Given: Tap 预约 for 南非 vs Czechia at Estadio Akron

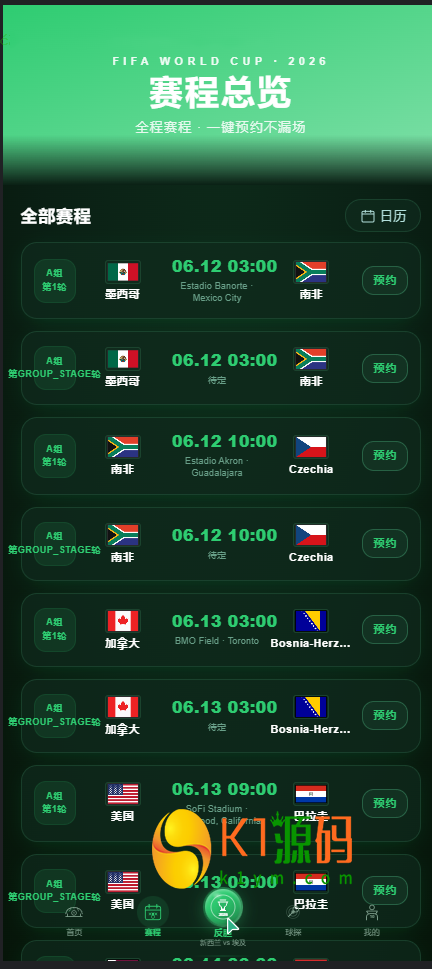Looking at the screenshot, I should coord(384,455).
